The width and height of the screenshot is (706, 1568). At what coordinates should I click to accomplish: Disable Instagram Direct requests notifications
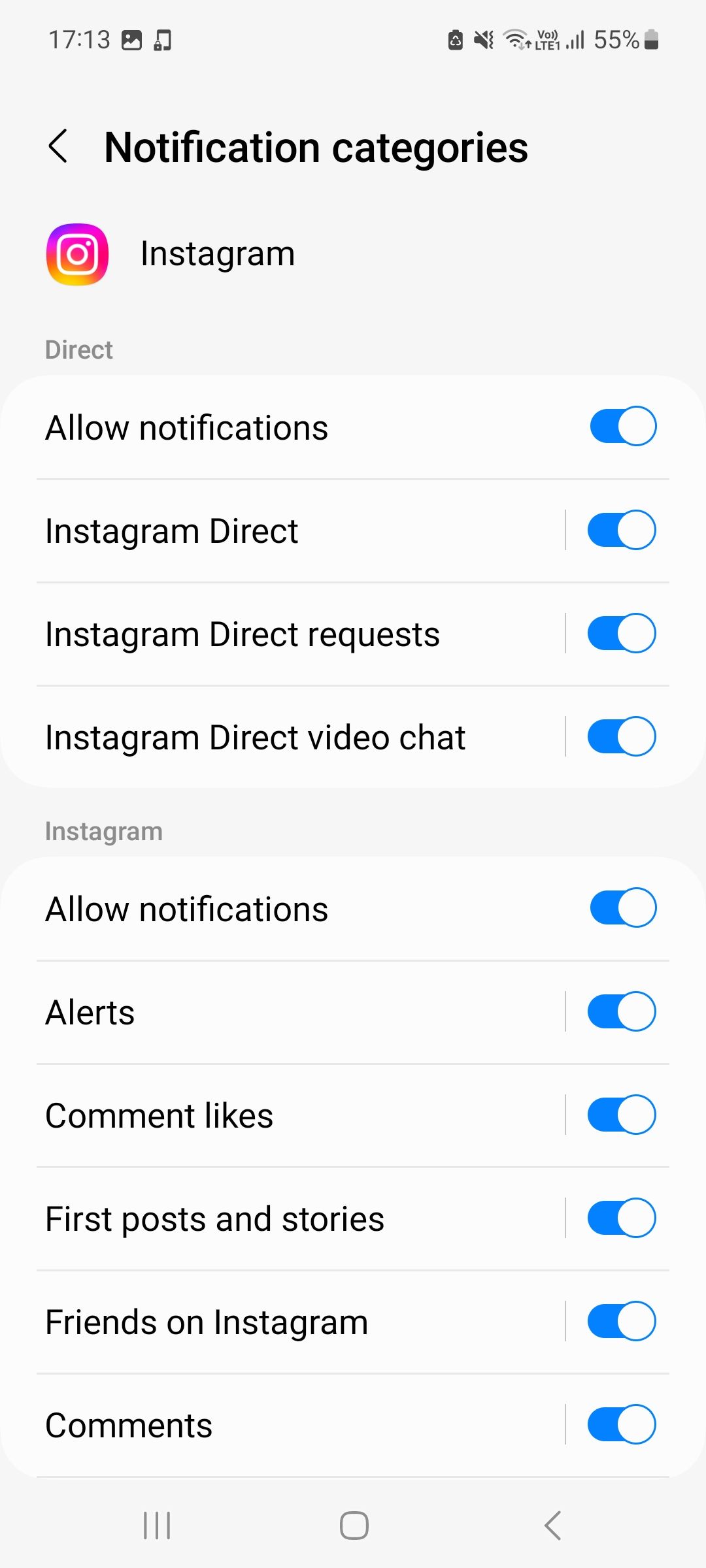(x=621, y=632)
